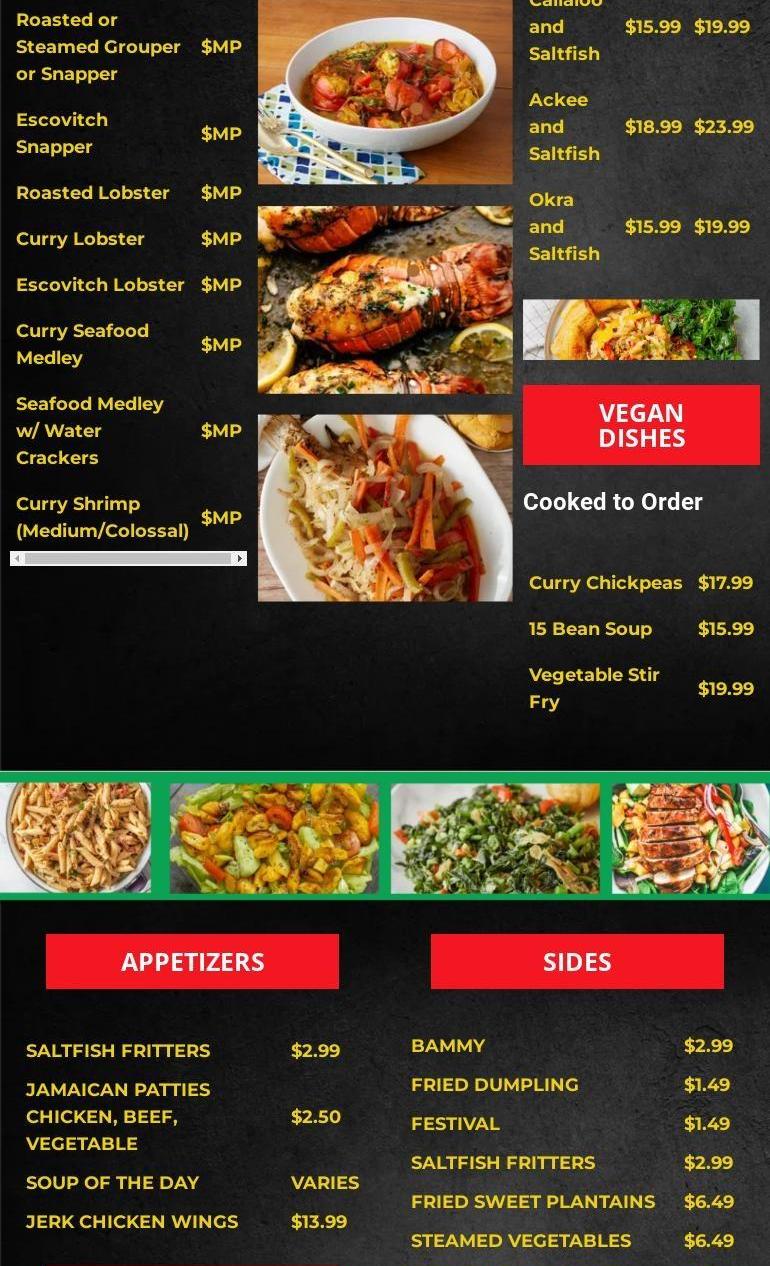The height and width of the screenshot is (1266, 770).
Task: Tap the seafood table scrollbar's left arrow
Action: pyautogui.click(x=17, y=558)
